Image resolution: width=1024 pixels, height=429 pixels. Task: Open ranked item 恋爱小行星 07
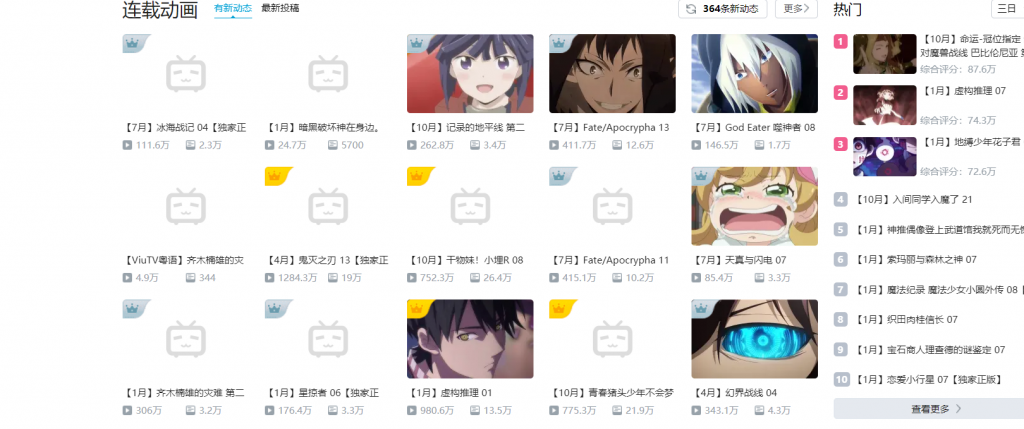tap(925, 380)
